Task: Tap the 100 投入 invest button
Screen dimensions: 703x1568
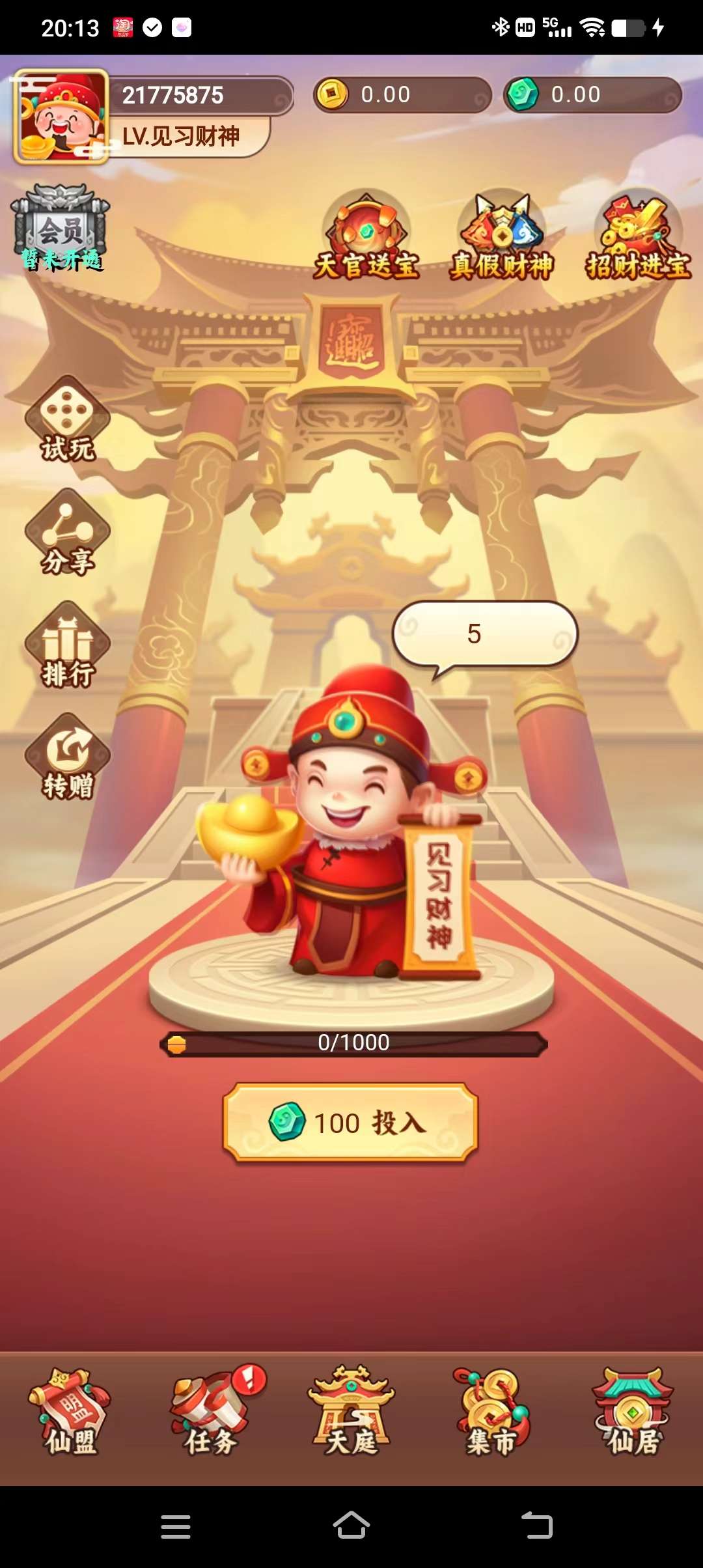Action: pyautogui.click(x=351, y=1122)
